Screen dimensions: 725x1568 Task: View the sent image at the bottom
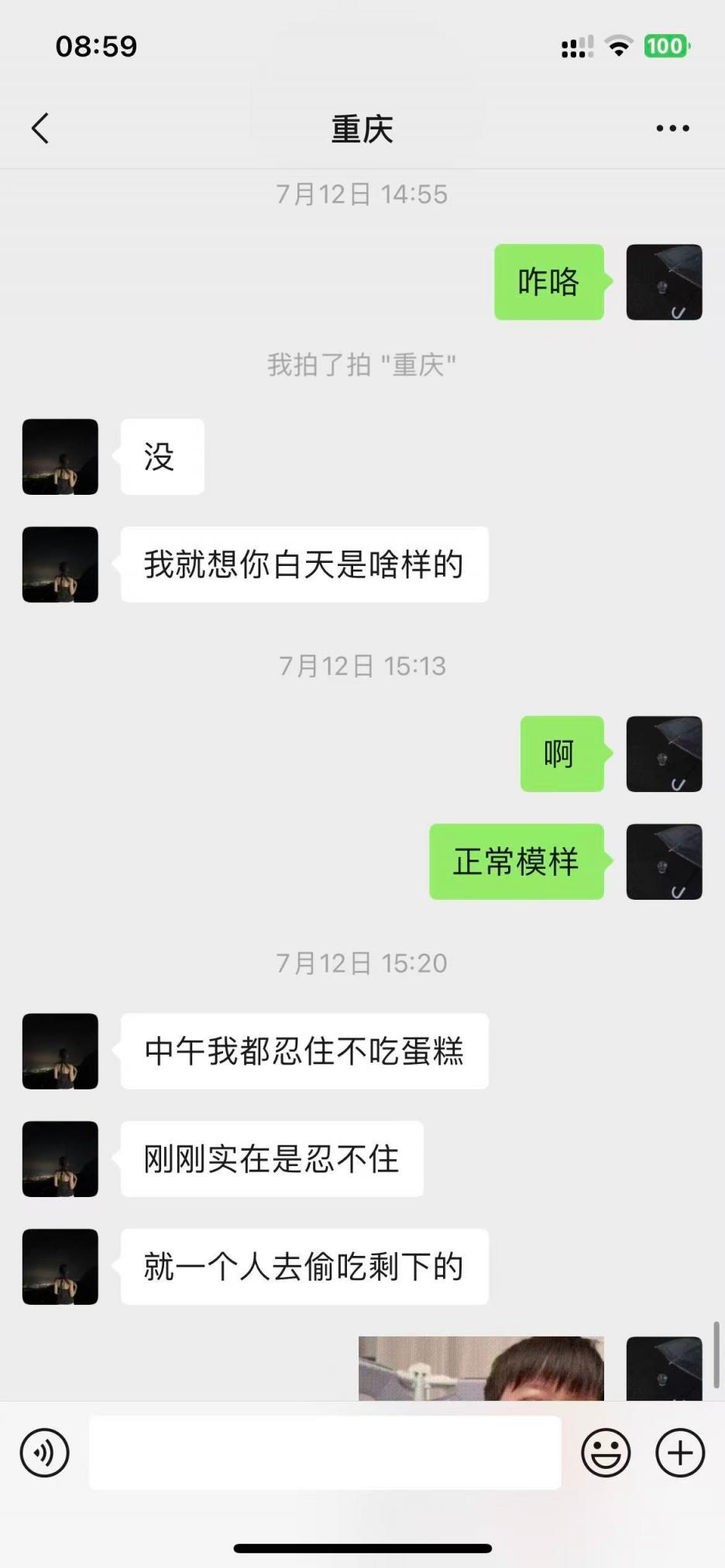(x=480, y=1368)
